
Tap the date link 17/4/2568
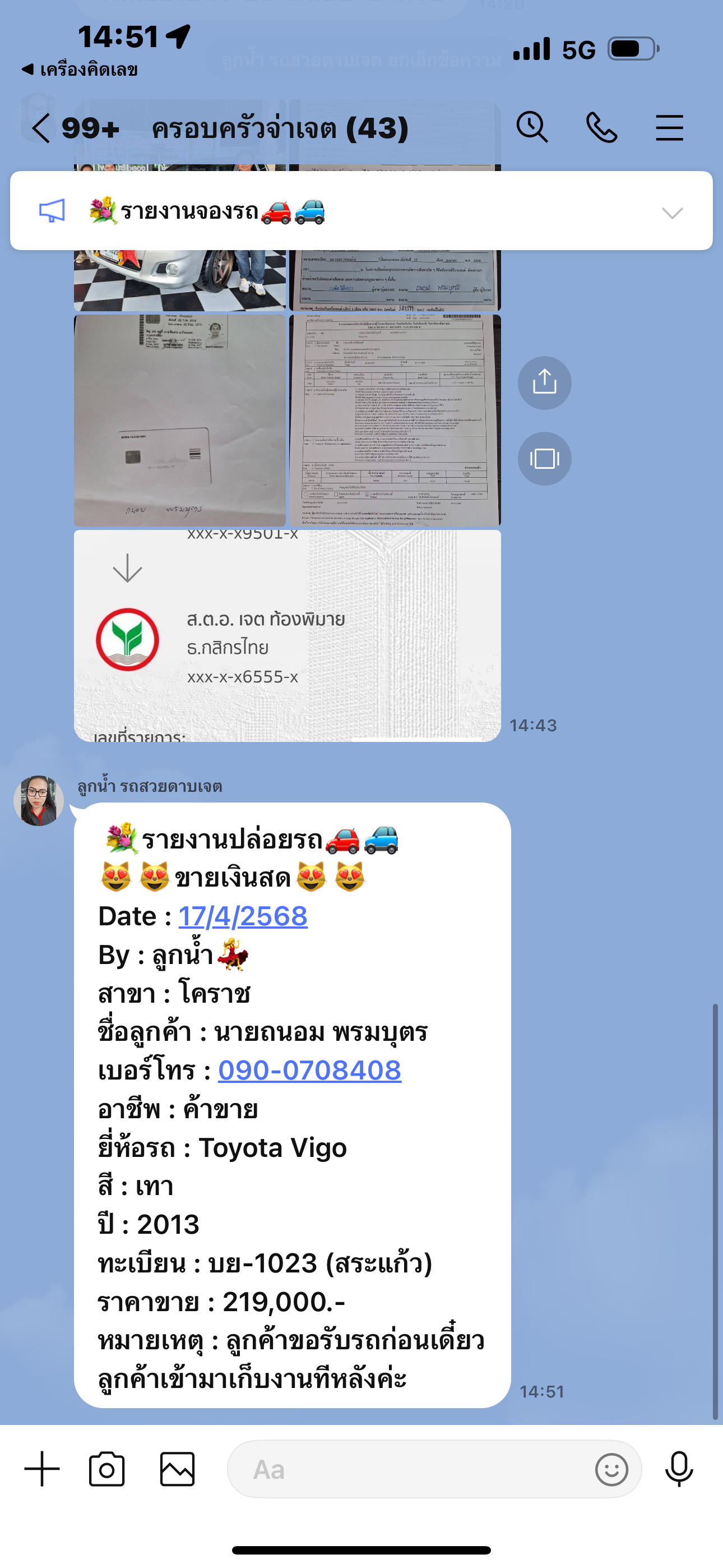tap(243, 916)
